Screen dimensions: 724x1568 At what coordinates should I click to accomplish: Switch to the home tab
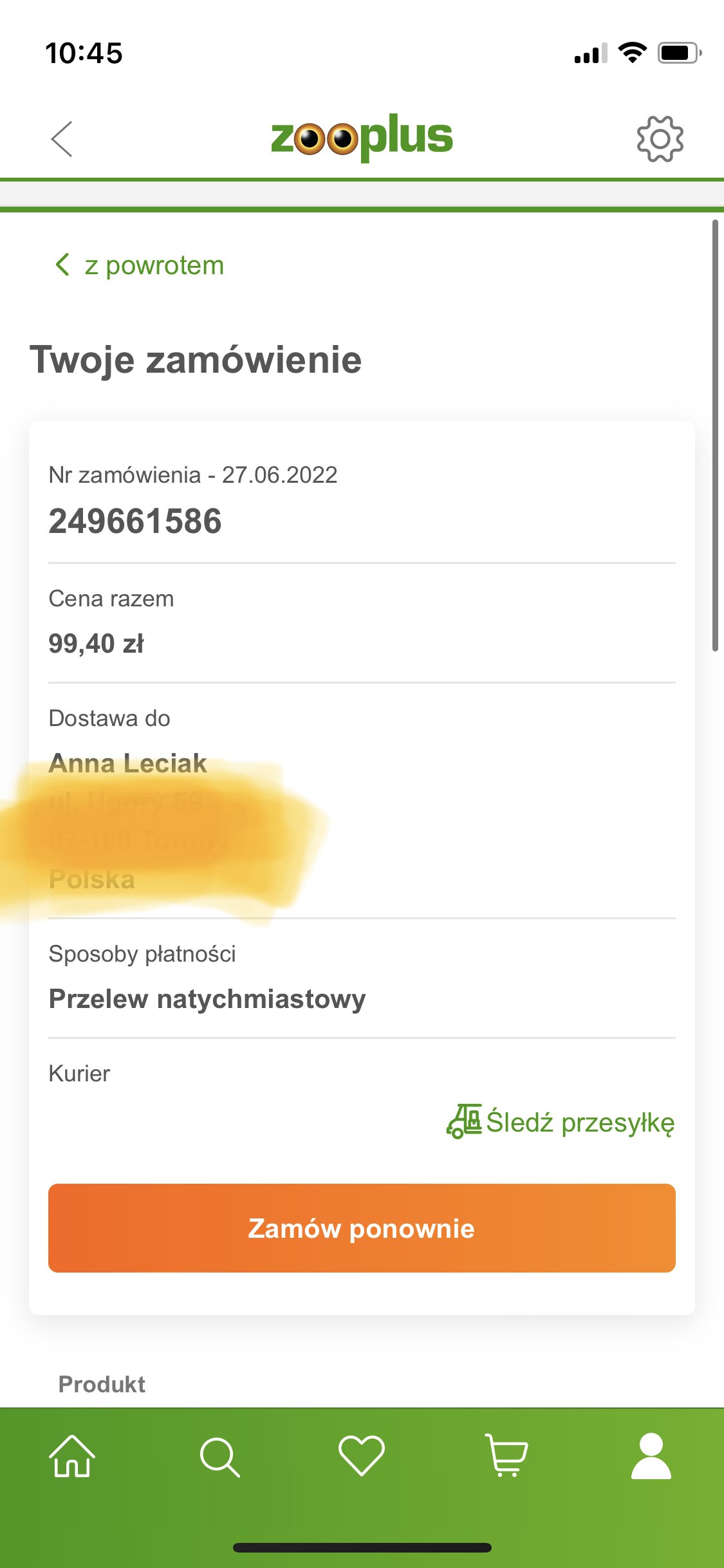(x=72, y=1456)
